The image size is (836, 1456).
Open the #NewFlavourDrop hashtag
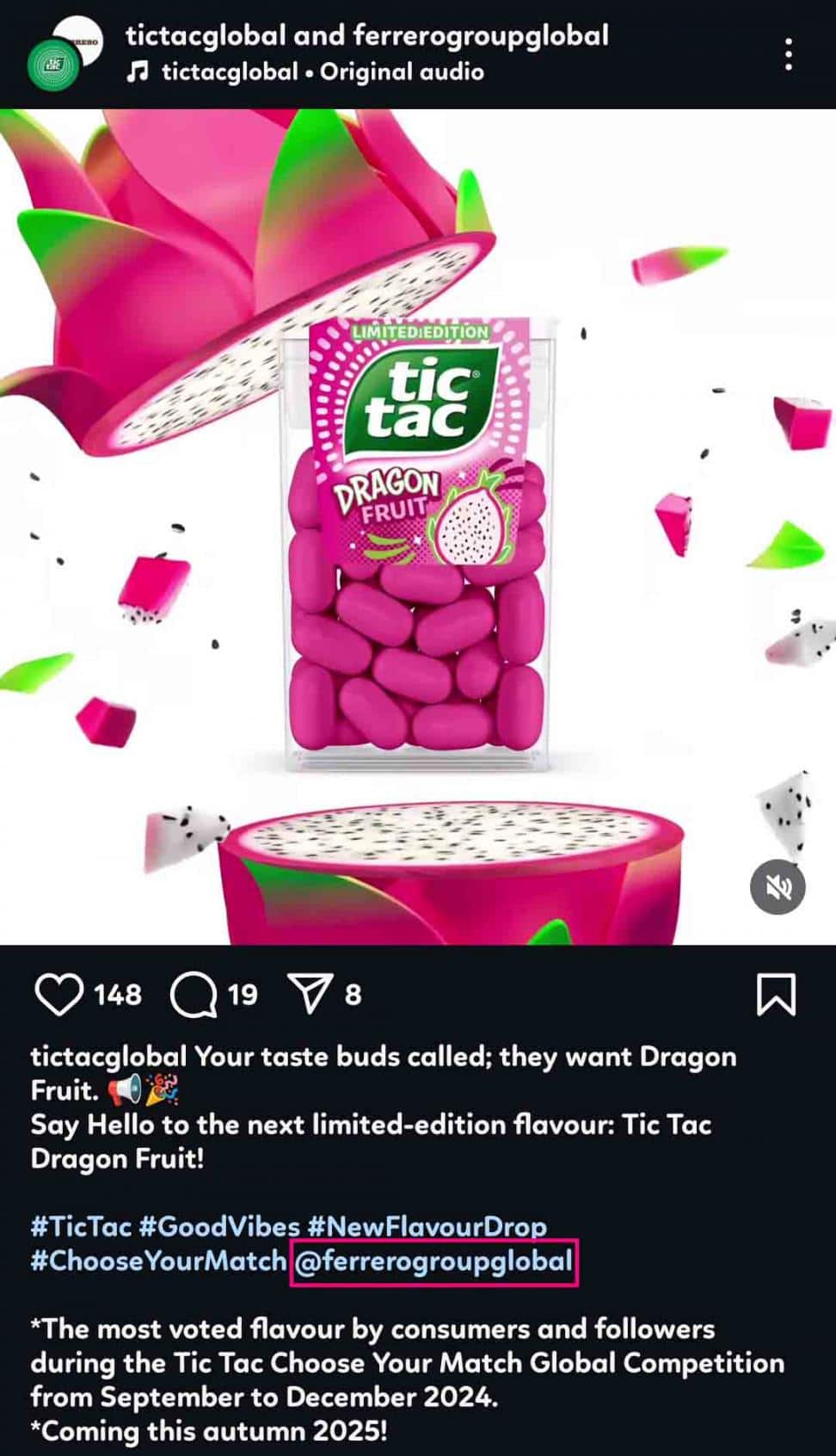pos(427,1226)
